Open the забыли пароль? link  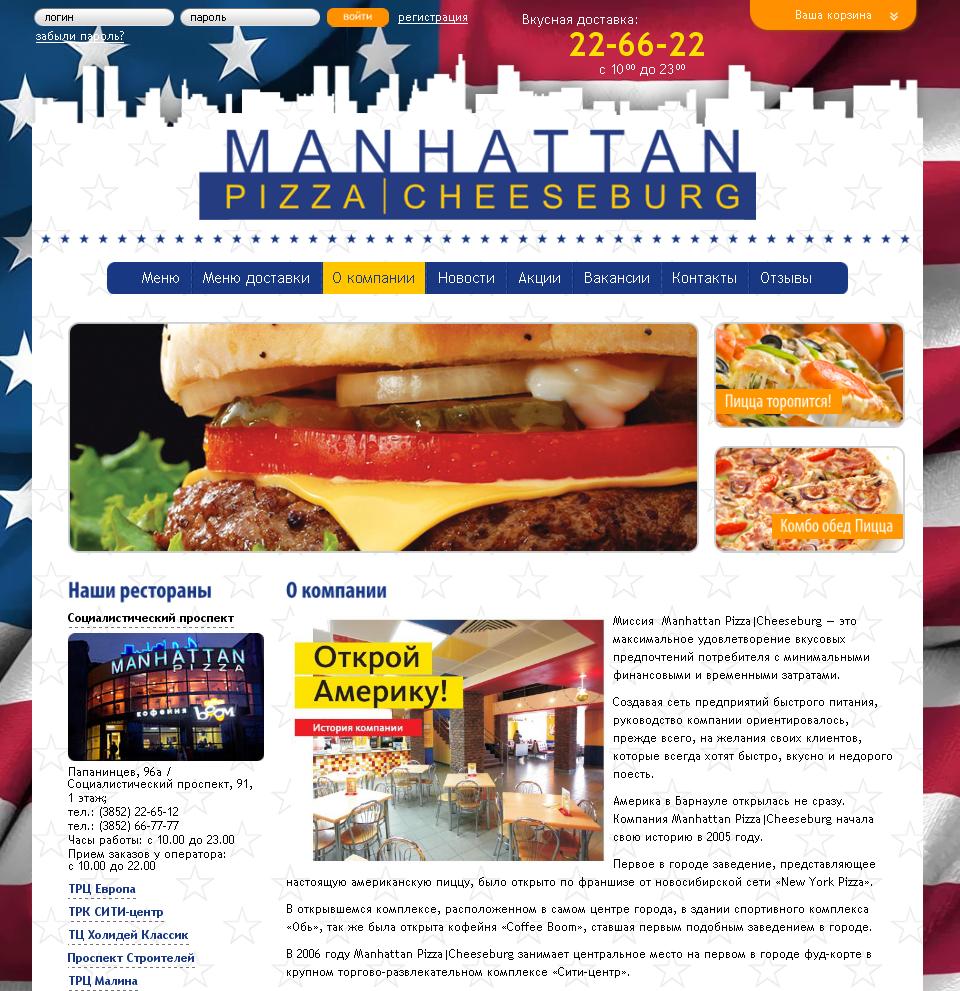pyautogui.click(x=80, y=36)
